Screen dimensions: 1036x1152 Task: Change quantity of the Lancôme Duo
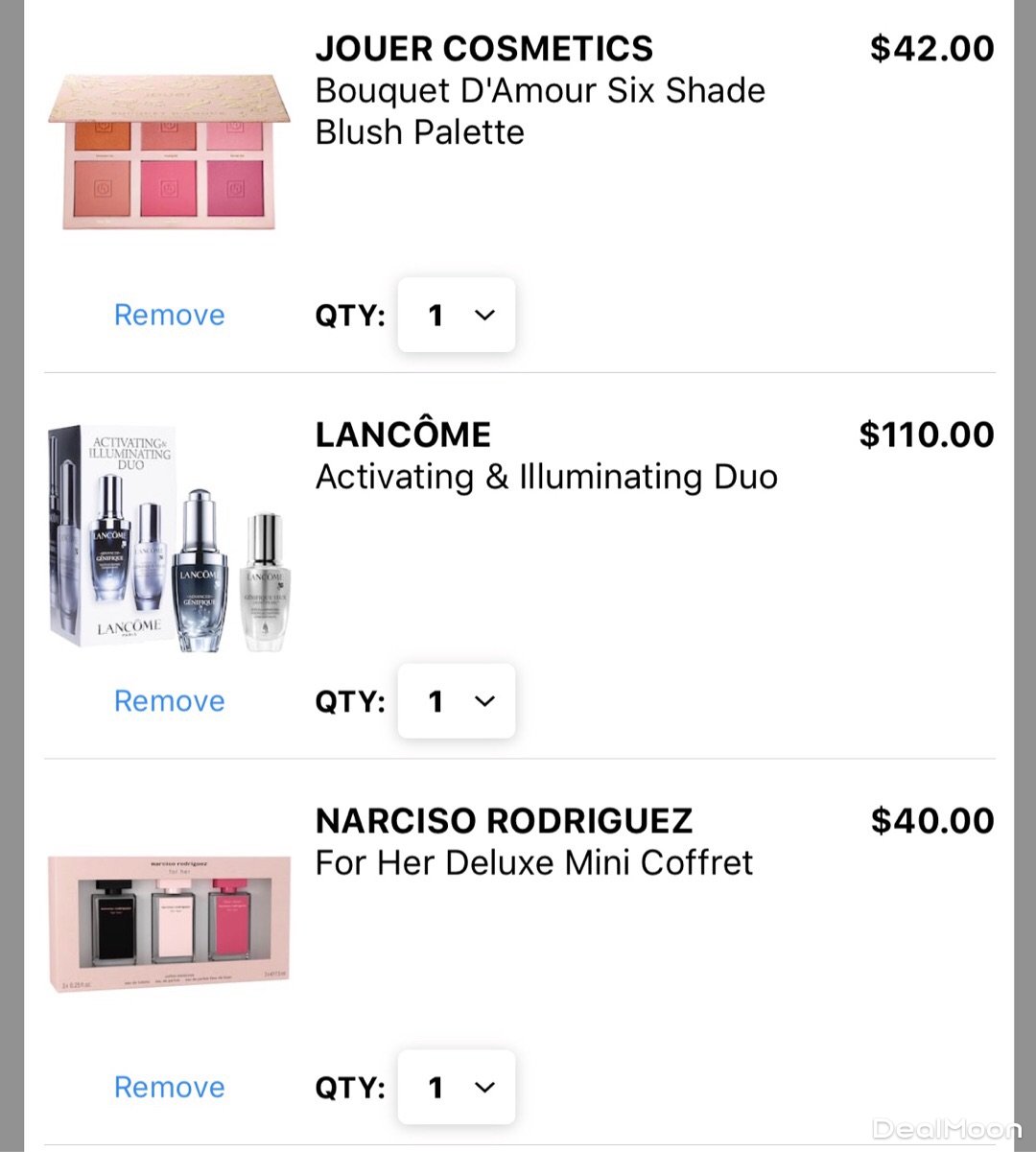pos(457,701)
